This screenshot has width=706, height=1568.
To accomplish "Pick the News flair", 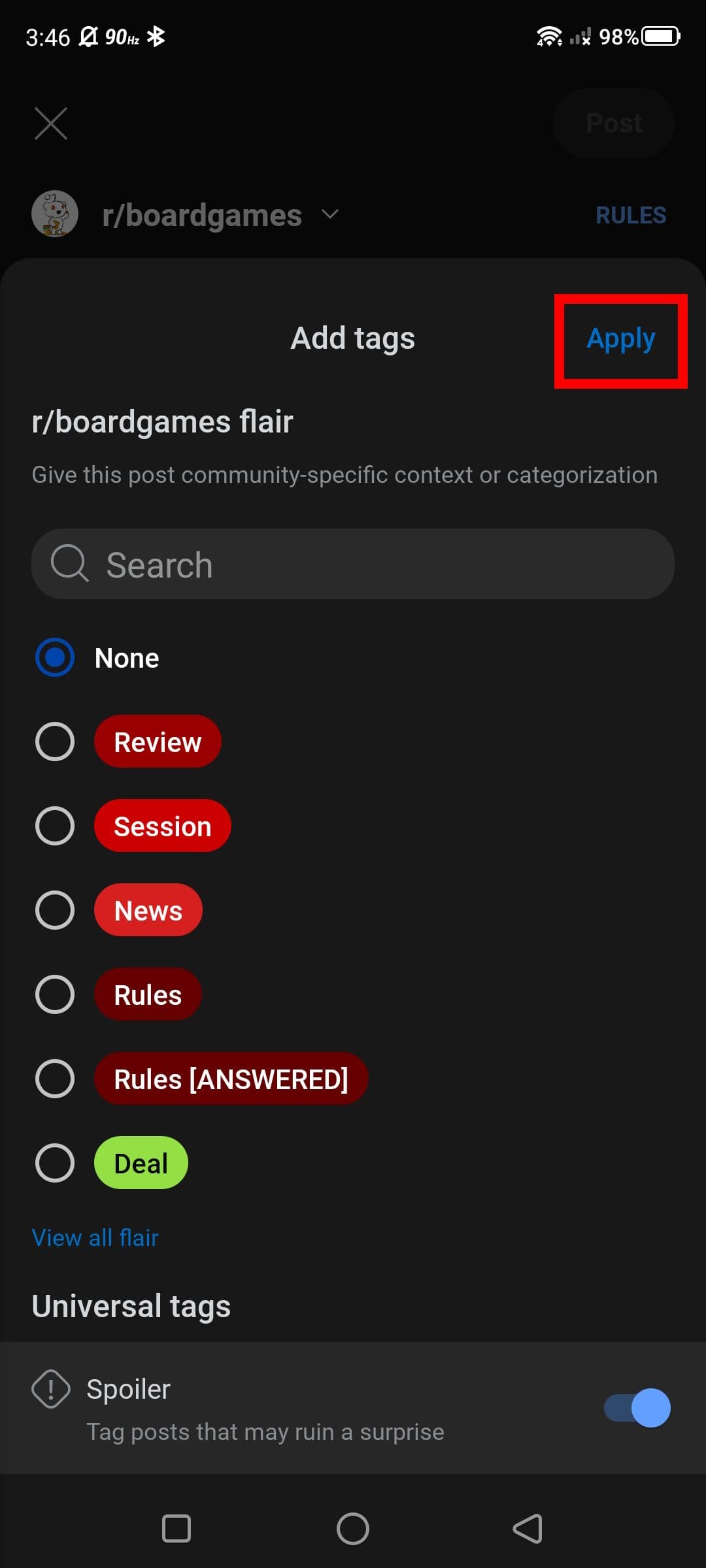I will tap(55, 910).
